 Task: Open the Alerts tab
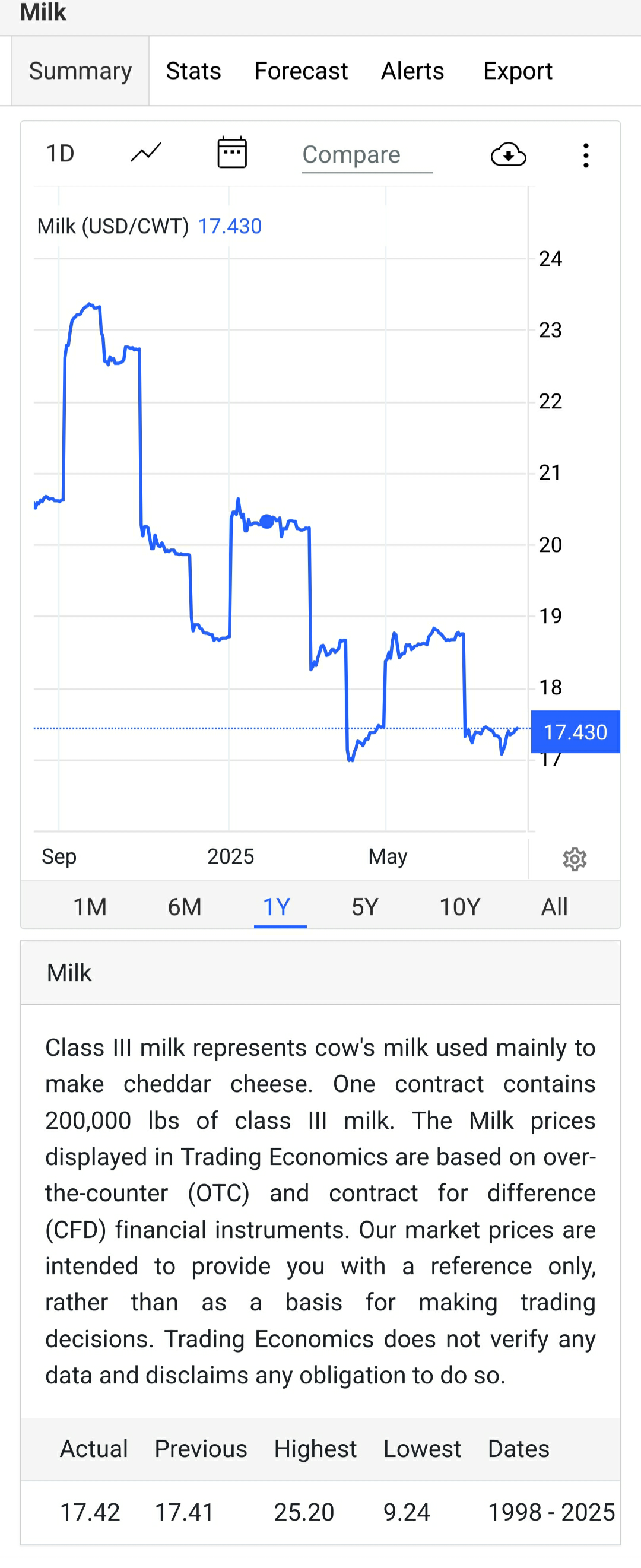click(x=412, y=71)
